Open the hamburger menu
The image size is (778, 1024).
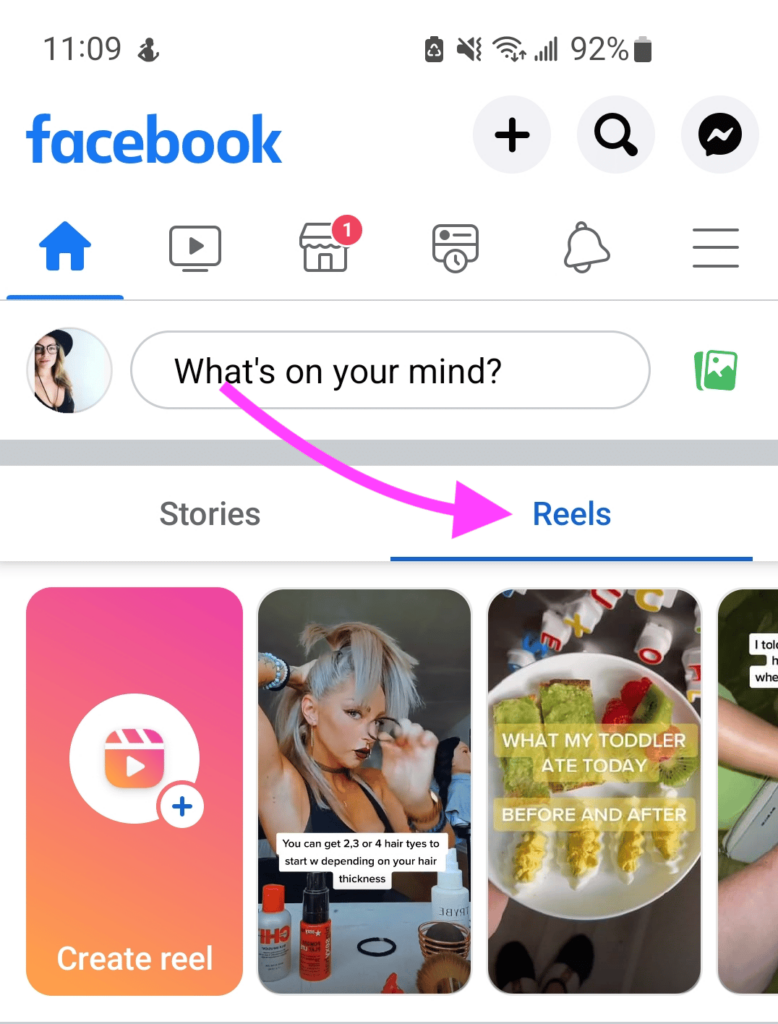[715, 247]
